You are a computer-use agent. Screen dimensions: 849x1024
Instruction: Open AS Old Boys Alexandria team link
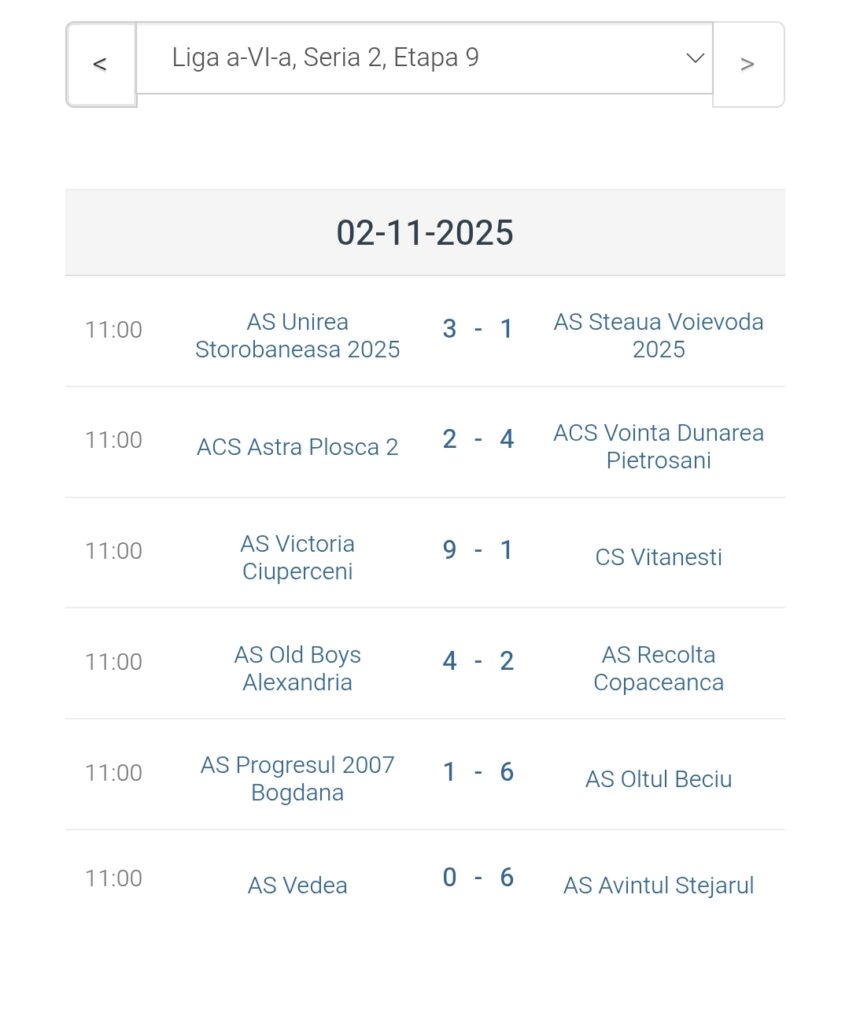(x=297, y=669)
